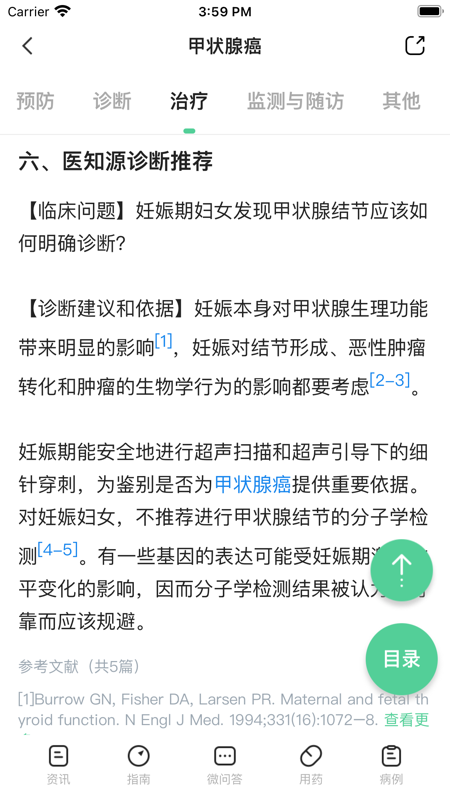Viewport: 450px width, 800px height.
Task: Open citation reference [4-5]
Action: point(58,549)
